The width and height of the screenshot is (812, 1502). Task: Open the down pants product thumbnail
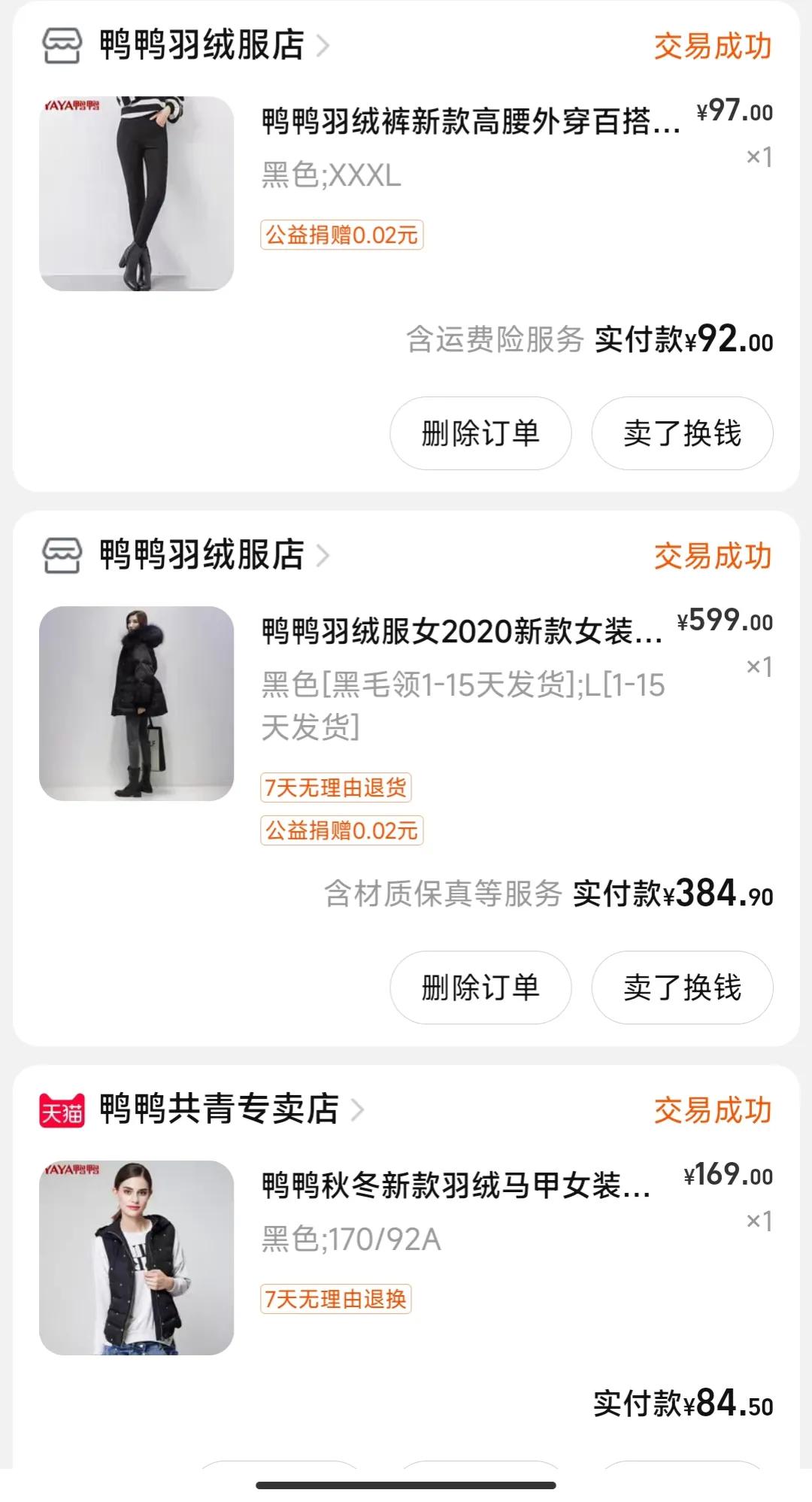138,193
